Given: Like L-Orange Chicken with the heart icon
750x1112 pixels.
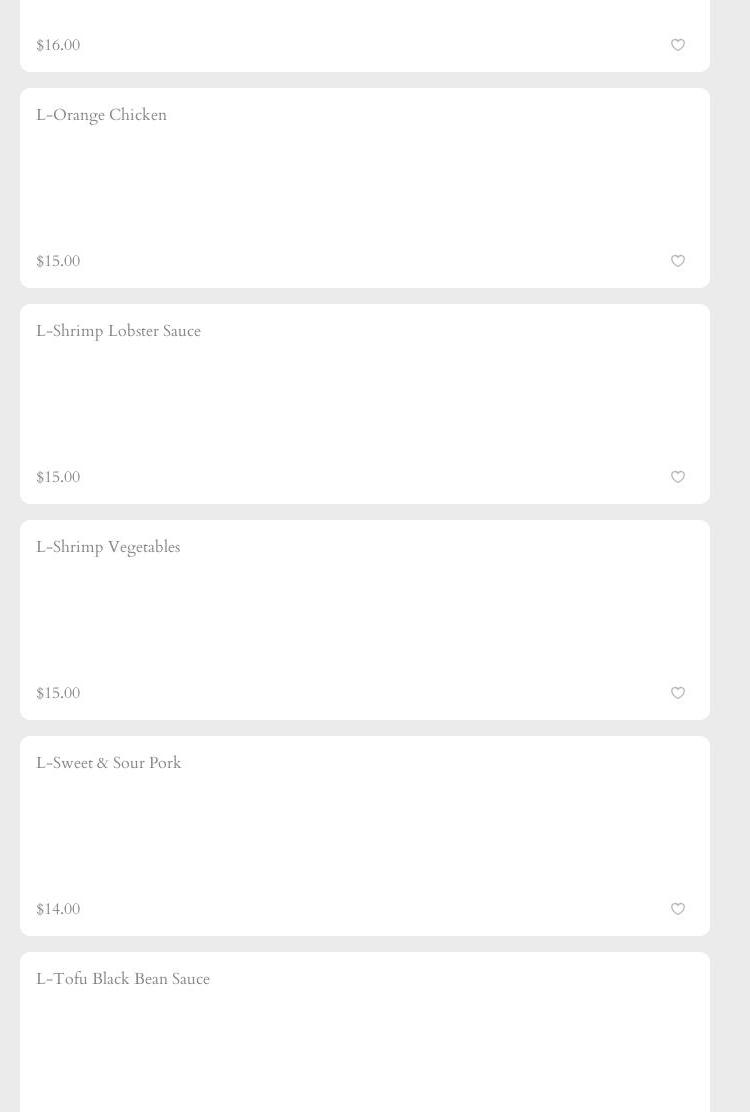Looking at the screenshot, I should (x=677, y=261).
